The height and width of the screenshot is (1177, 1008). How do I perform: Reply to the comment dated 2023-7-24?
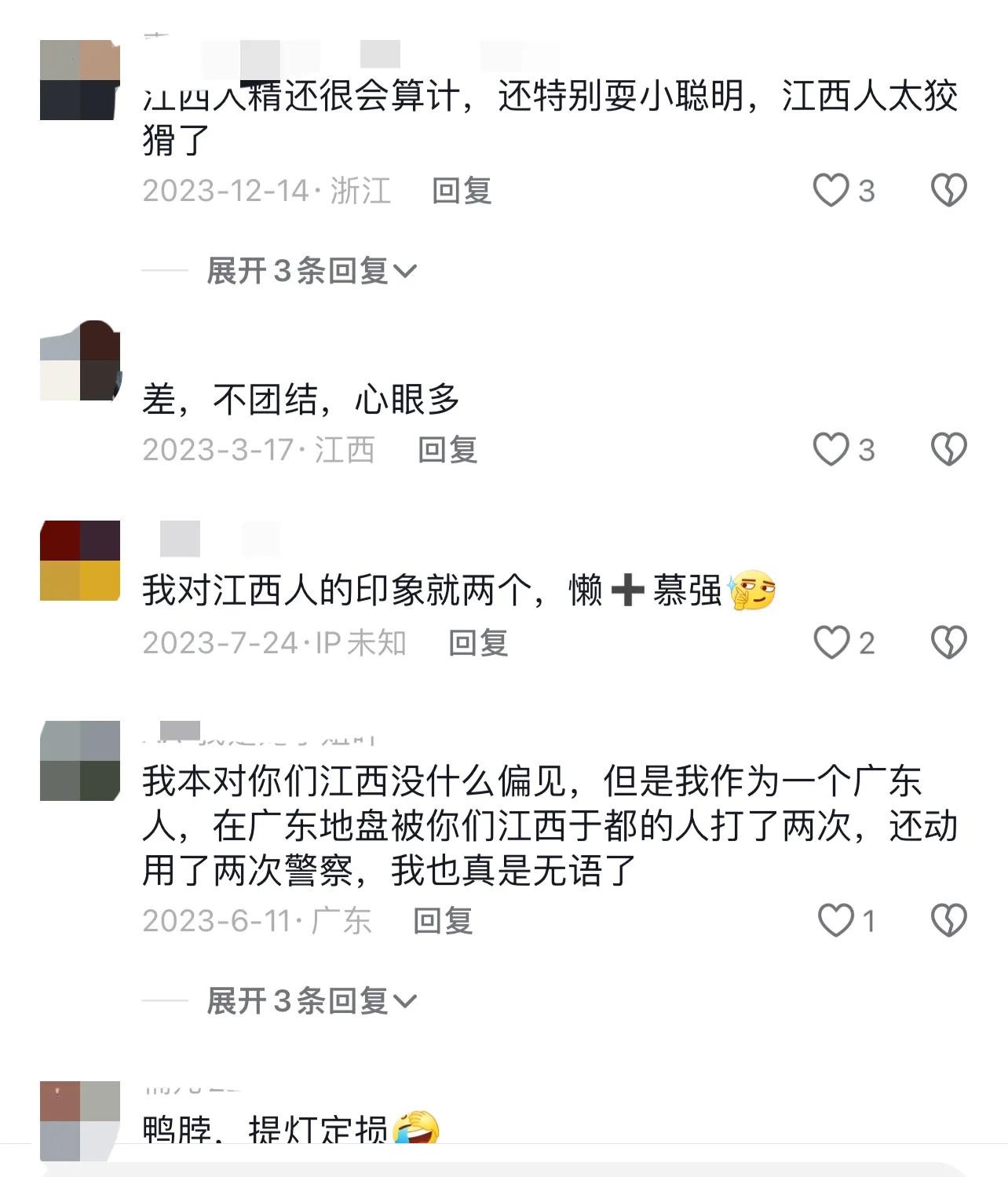coord(478,643)
